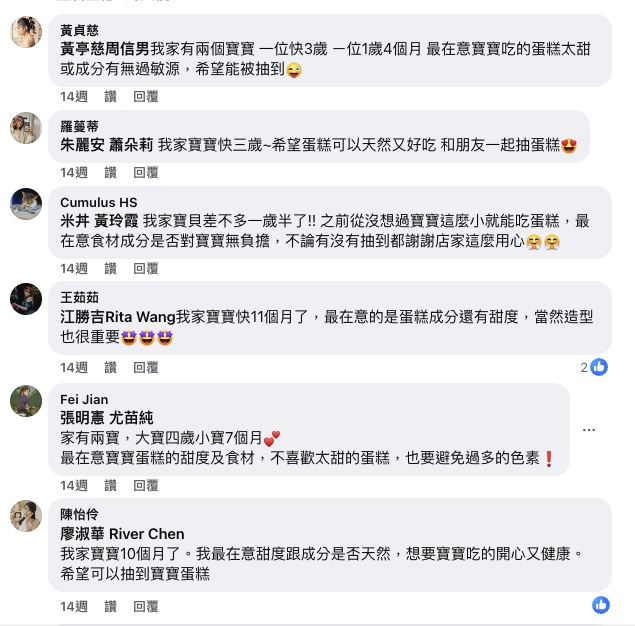
Task: Reply to 王茹茹's comment
Action: [146, 367]
